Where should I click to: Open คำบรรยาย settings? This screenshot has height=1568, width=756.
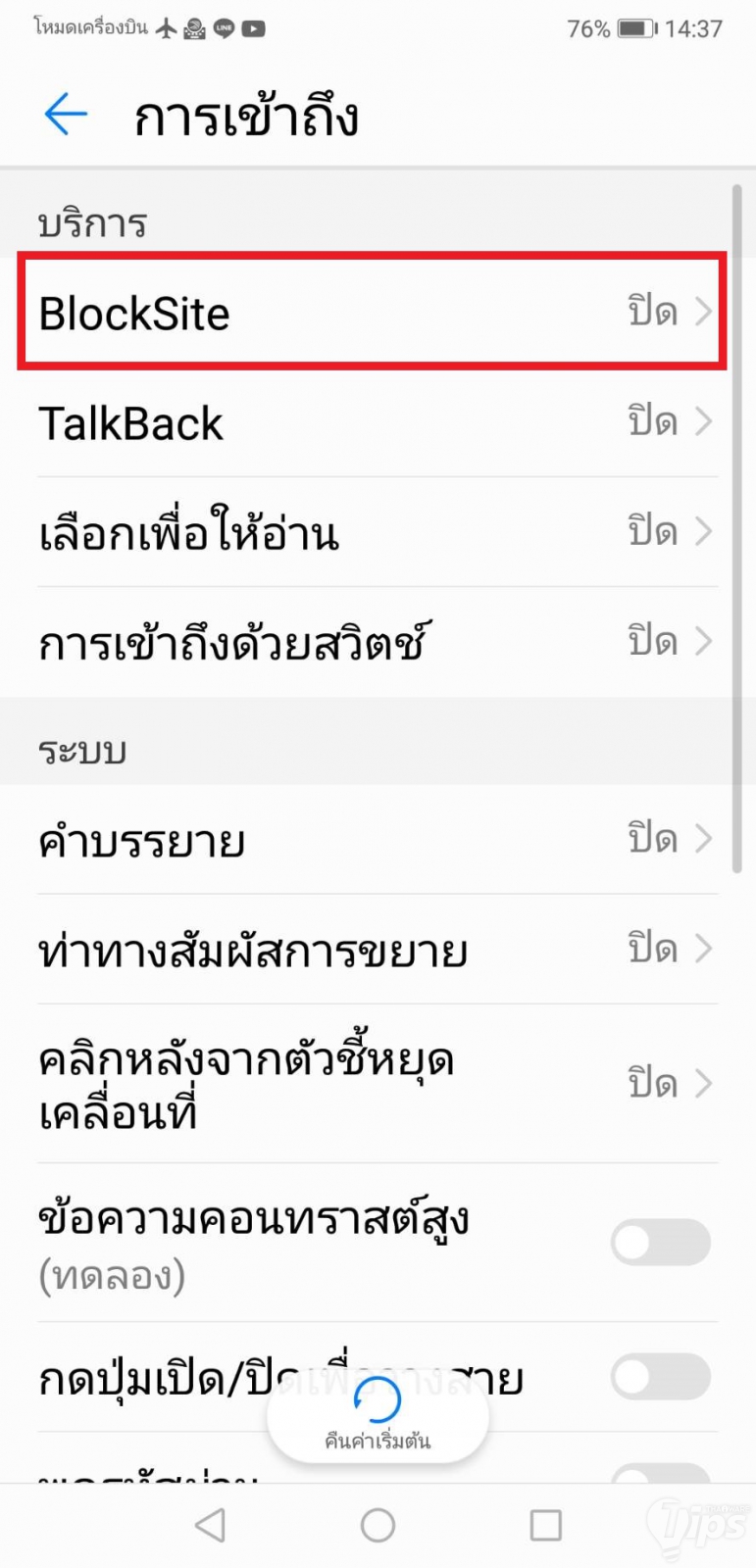click(373, 840)
